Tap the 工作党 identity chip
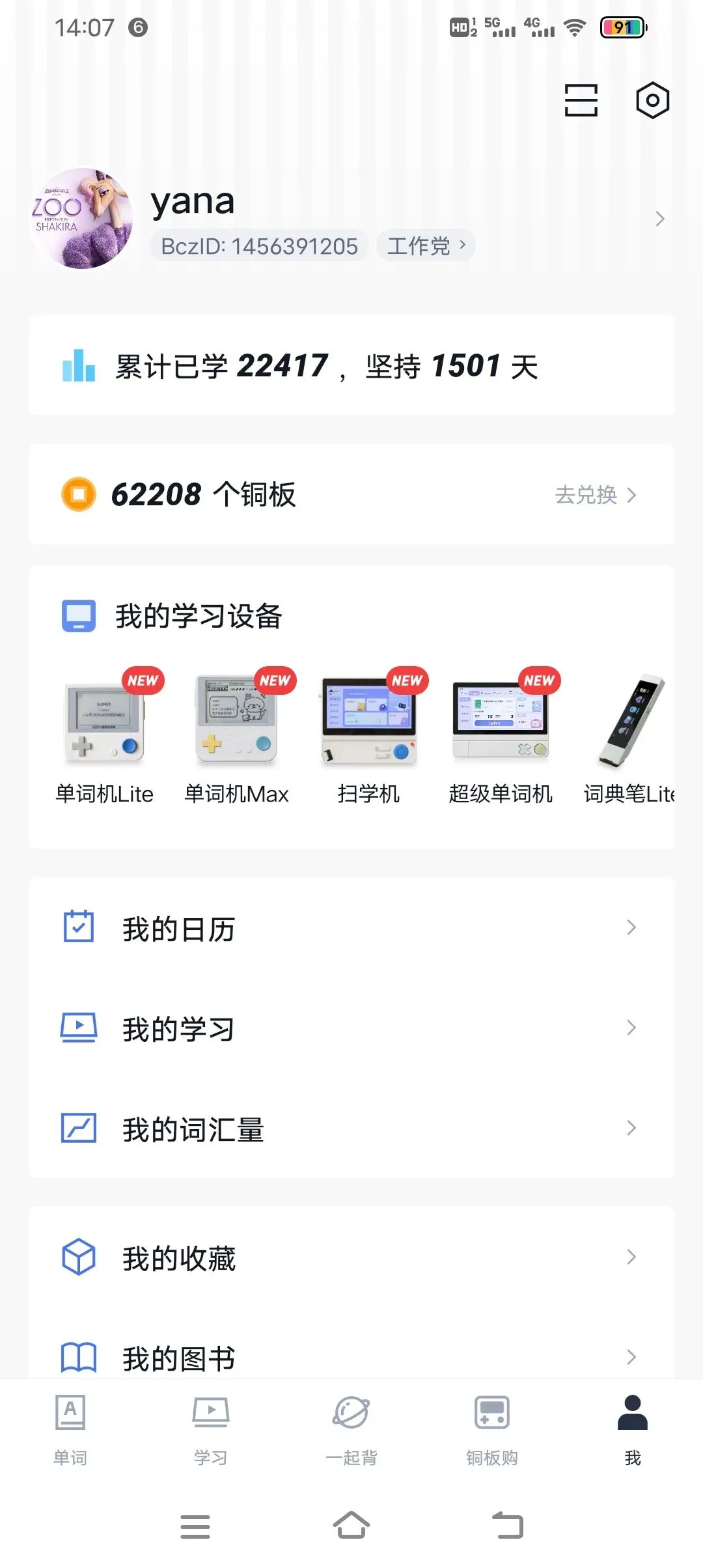Viewport: 703px width, 1568px height. (426, 246)
